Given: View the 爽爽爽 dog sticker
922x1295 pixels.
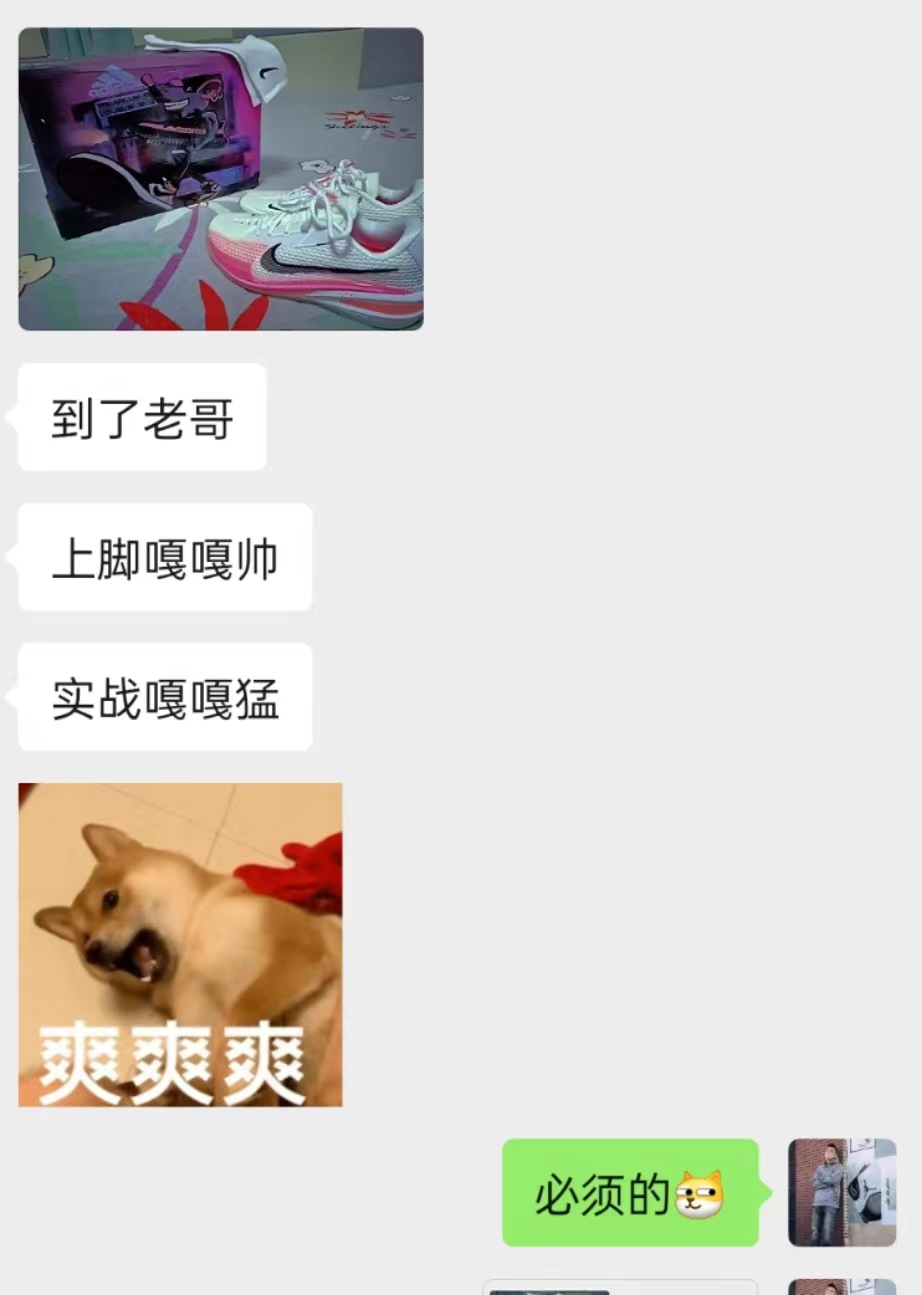Looking at the screenshot, I should pyautogui.click(x=180, y=944).
